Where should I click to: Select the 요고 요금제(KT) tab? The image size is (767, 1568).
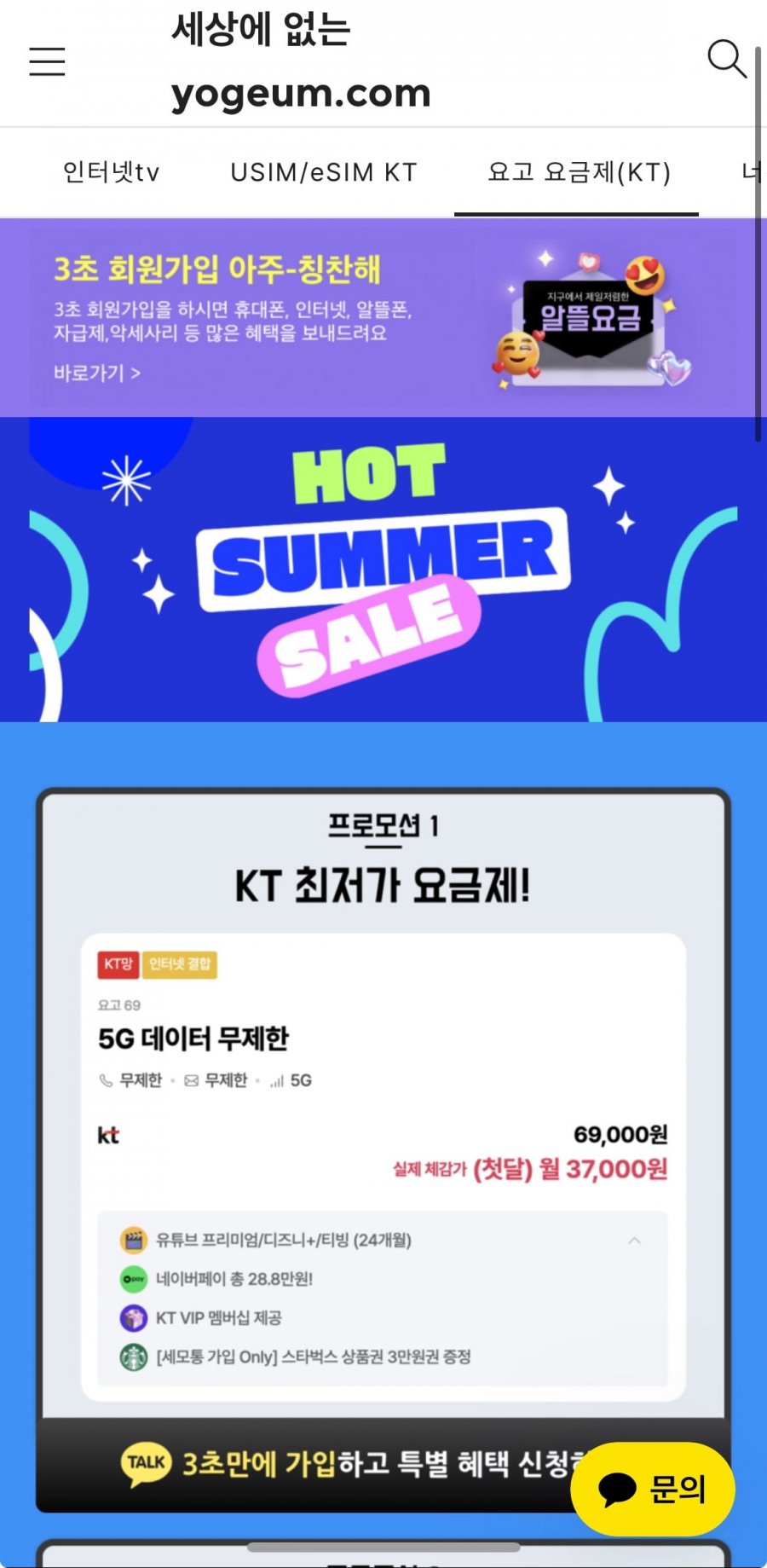pyautogui.click(x=579, y=172)
